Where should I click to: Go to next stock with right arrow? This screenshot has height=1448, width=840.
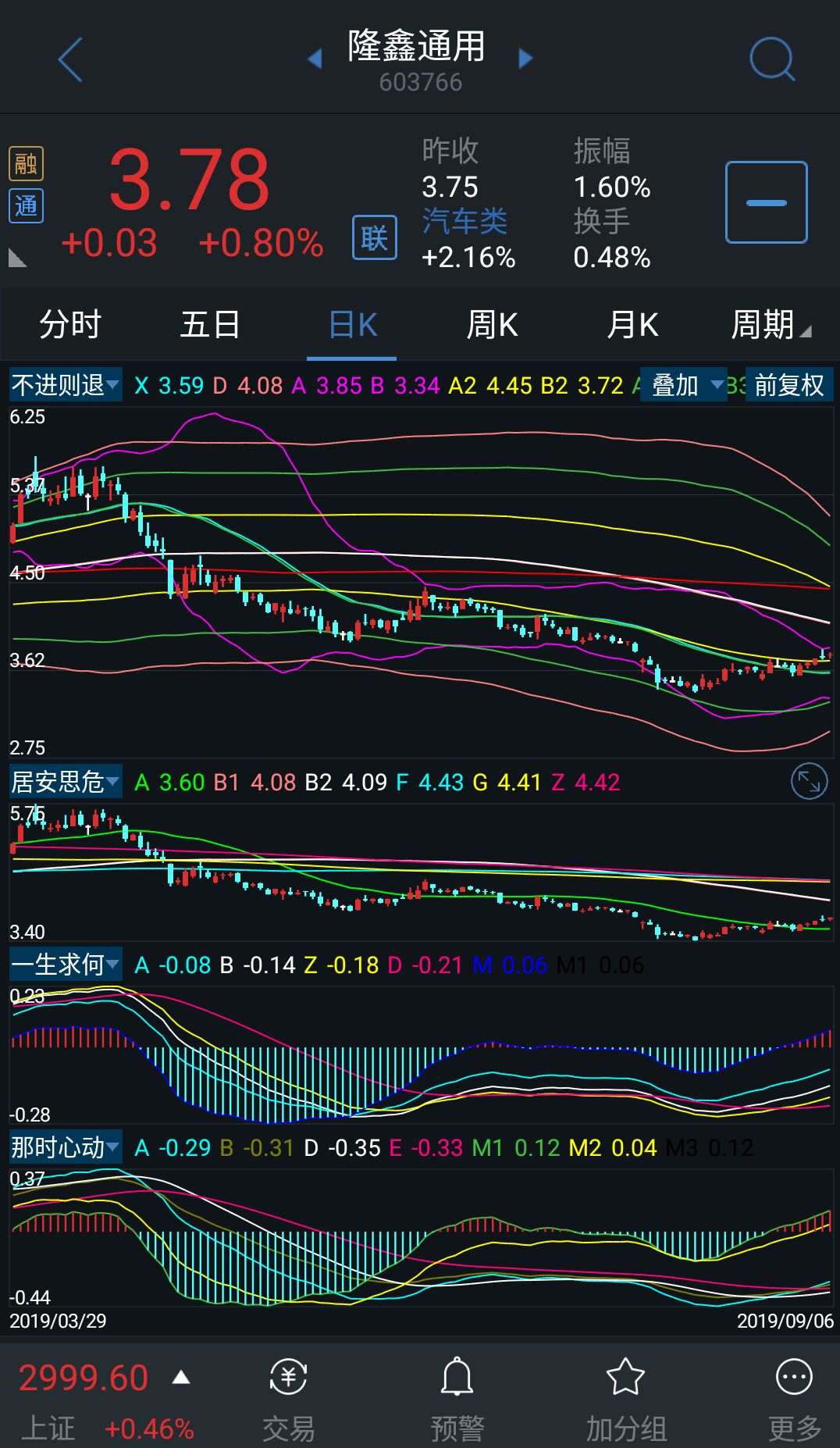tap(525, 59)
